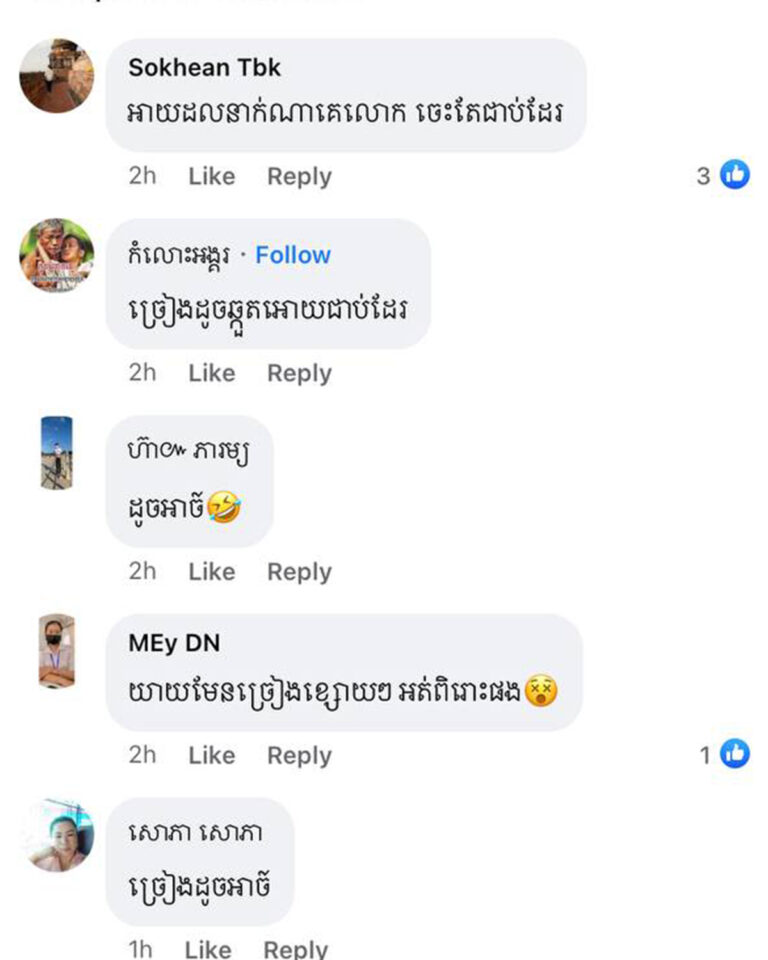This screenshot has width=768, height=960.
Task: View the reaction on MEy DN's comment
Action: (x=723, y=755)
